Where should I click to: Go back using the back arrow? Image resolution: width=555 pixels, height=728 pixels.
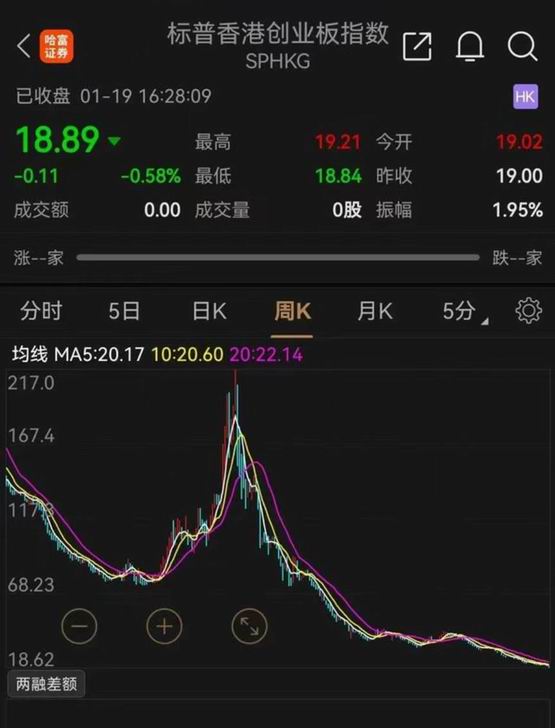[24, 46]
